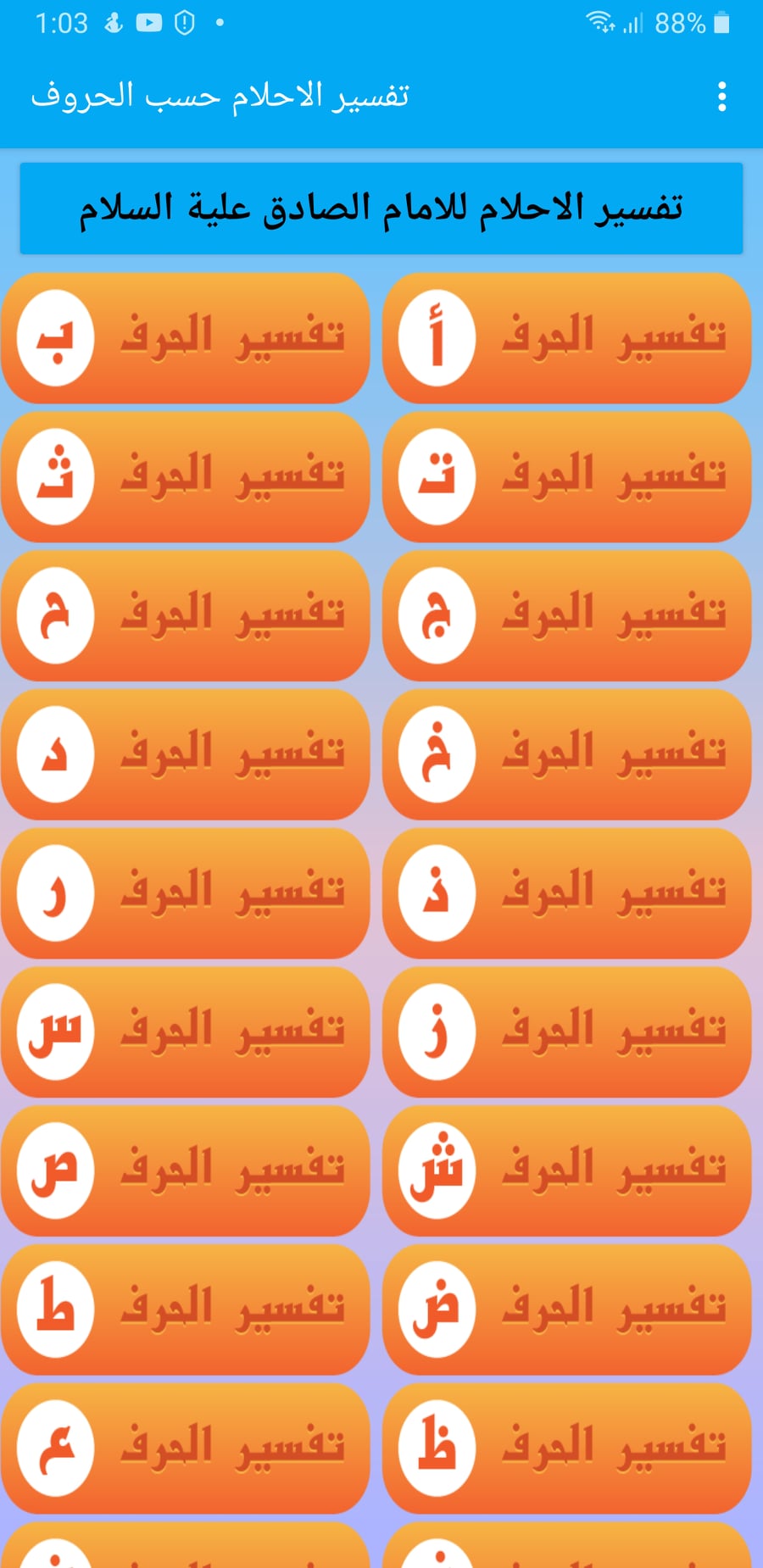
Task: Open the Imam Al-Sadiq dream interpretation banner
Action: click(381, 209)
